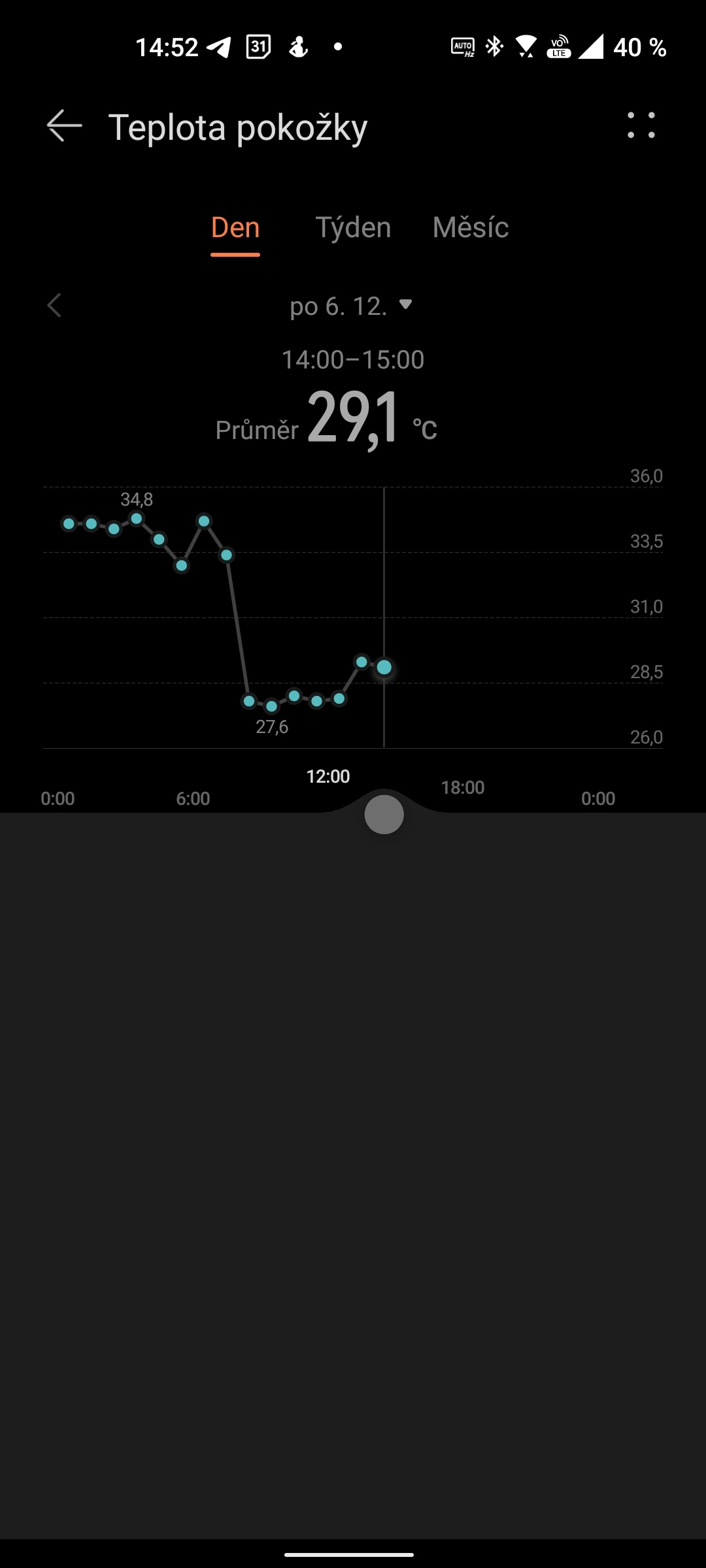Open the date picker for po 6. 12.
Image resolution: width=706 pixels, height=1568 pixels.
click(x=351, y=306)
